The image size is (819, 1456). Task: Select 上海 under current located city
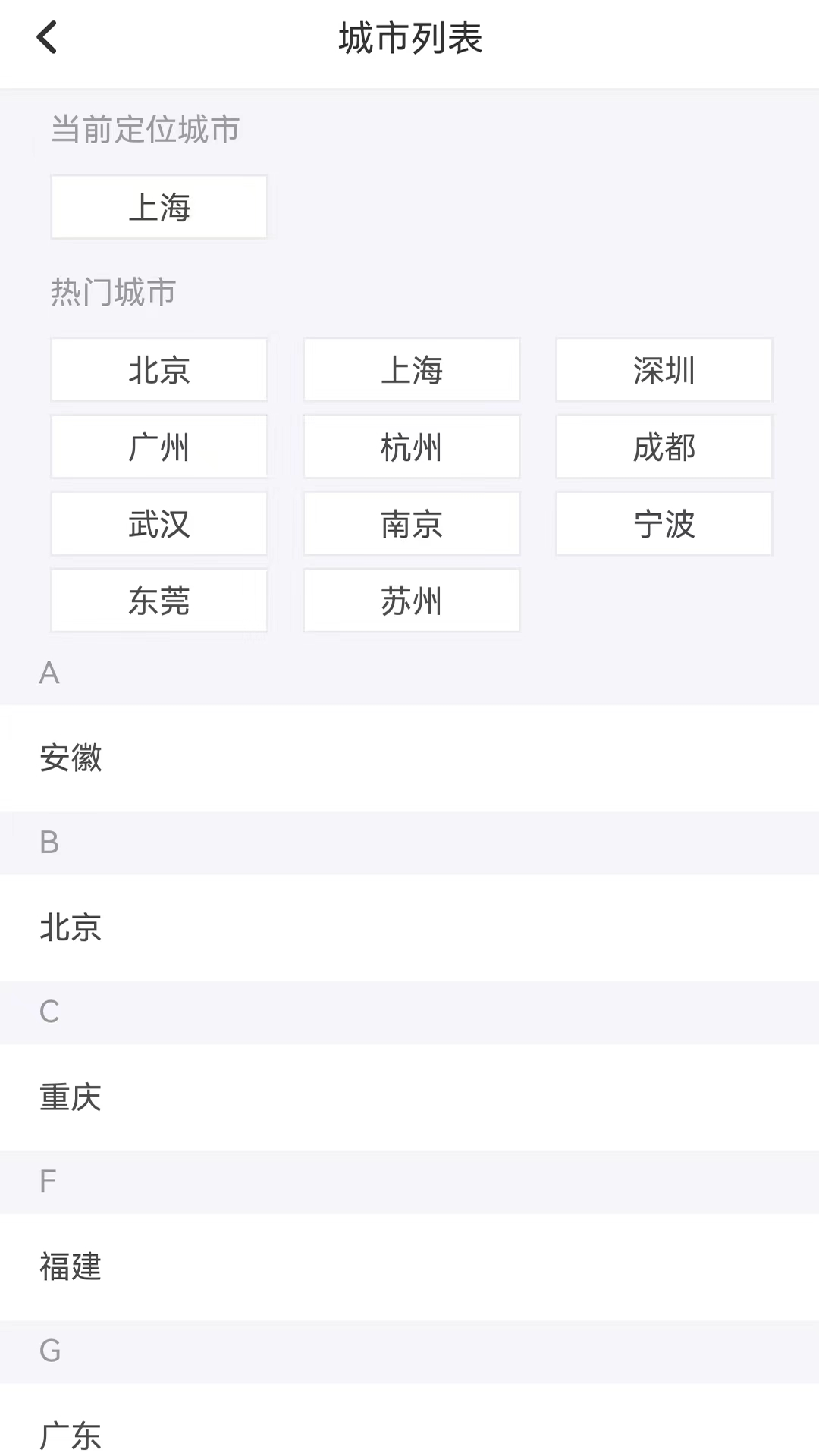158,206
